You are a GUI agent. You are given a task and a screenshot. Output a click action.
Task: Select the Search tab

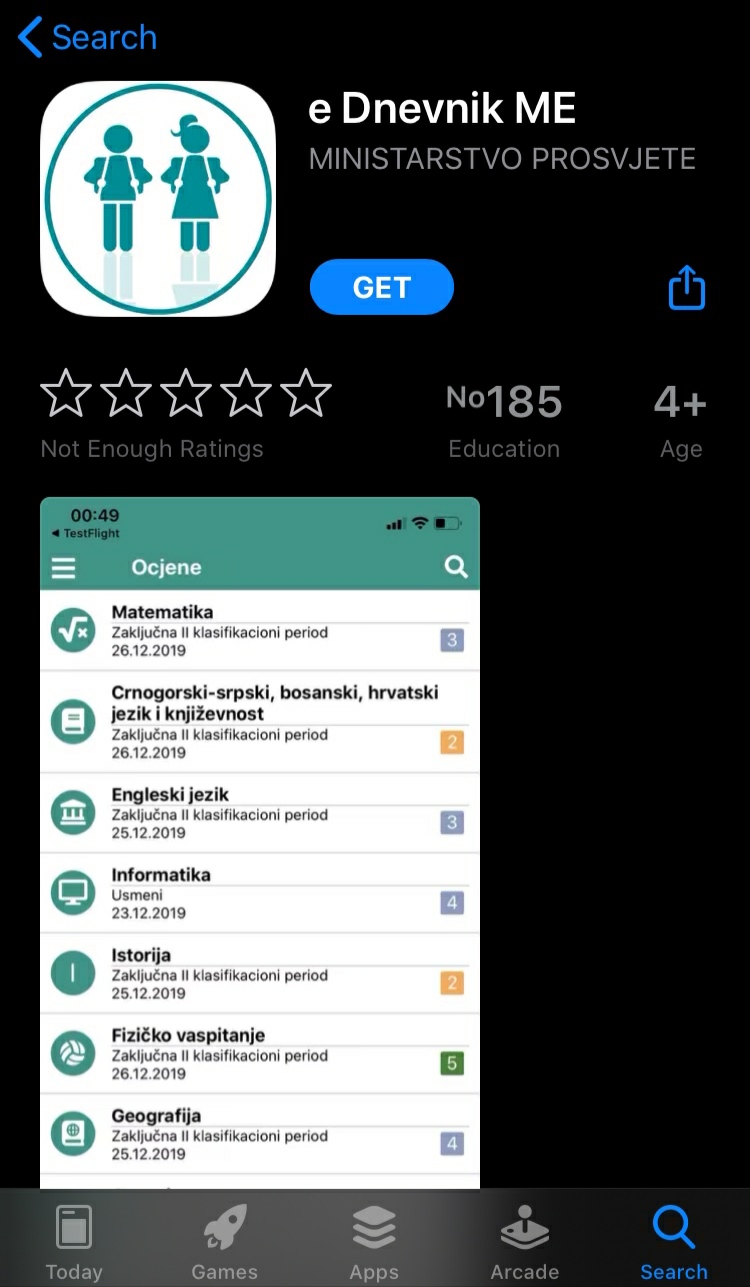(x=674, y=1243)
